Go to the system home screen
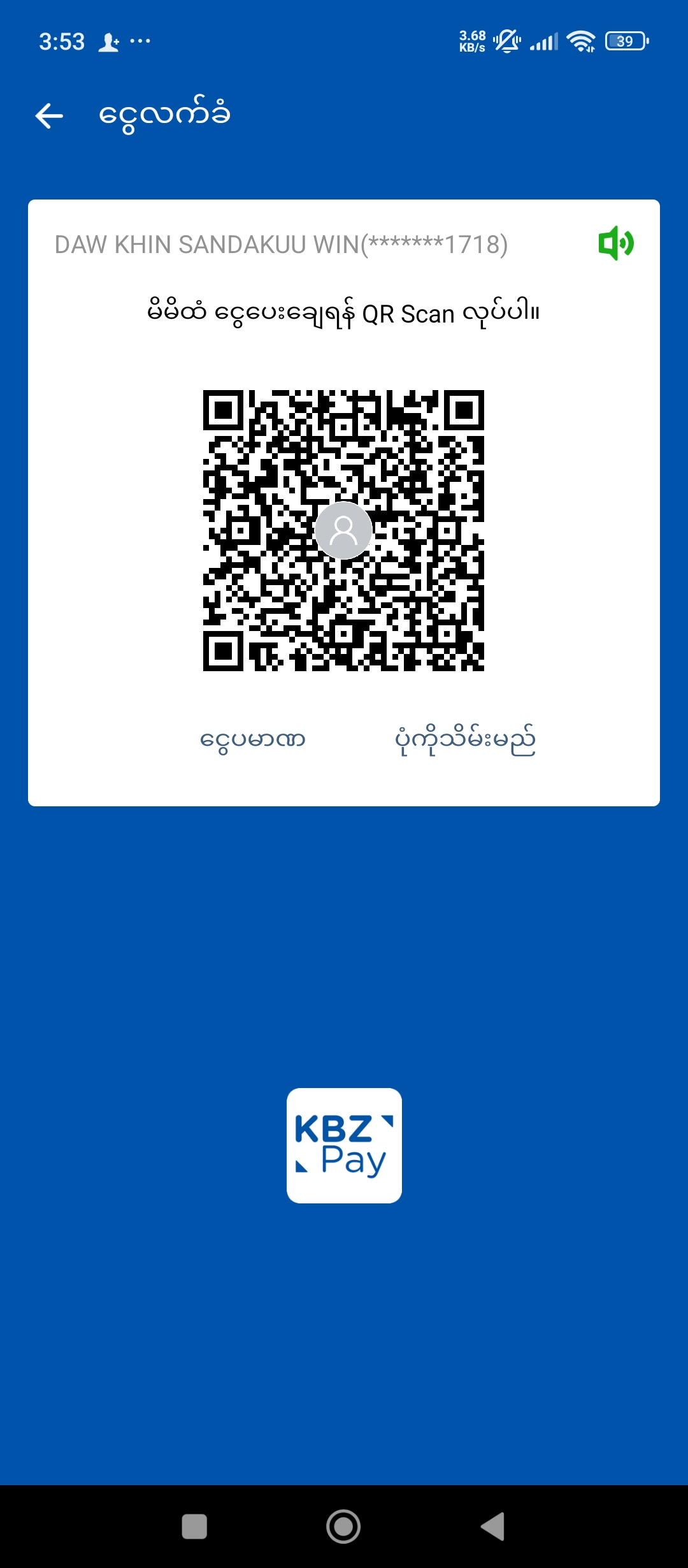Image resolution: width=688 pixels, height=1568 pixels. (343, 1526)
